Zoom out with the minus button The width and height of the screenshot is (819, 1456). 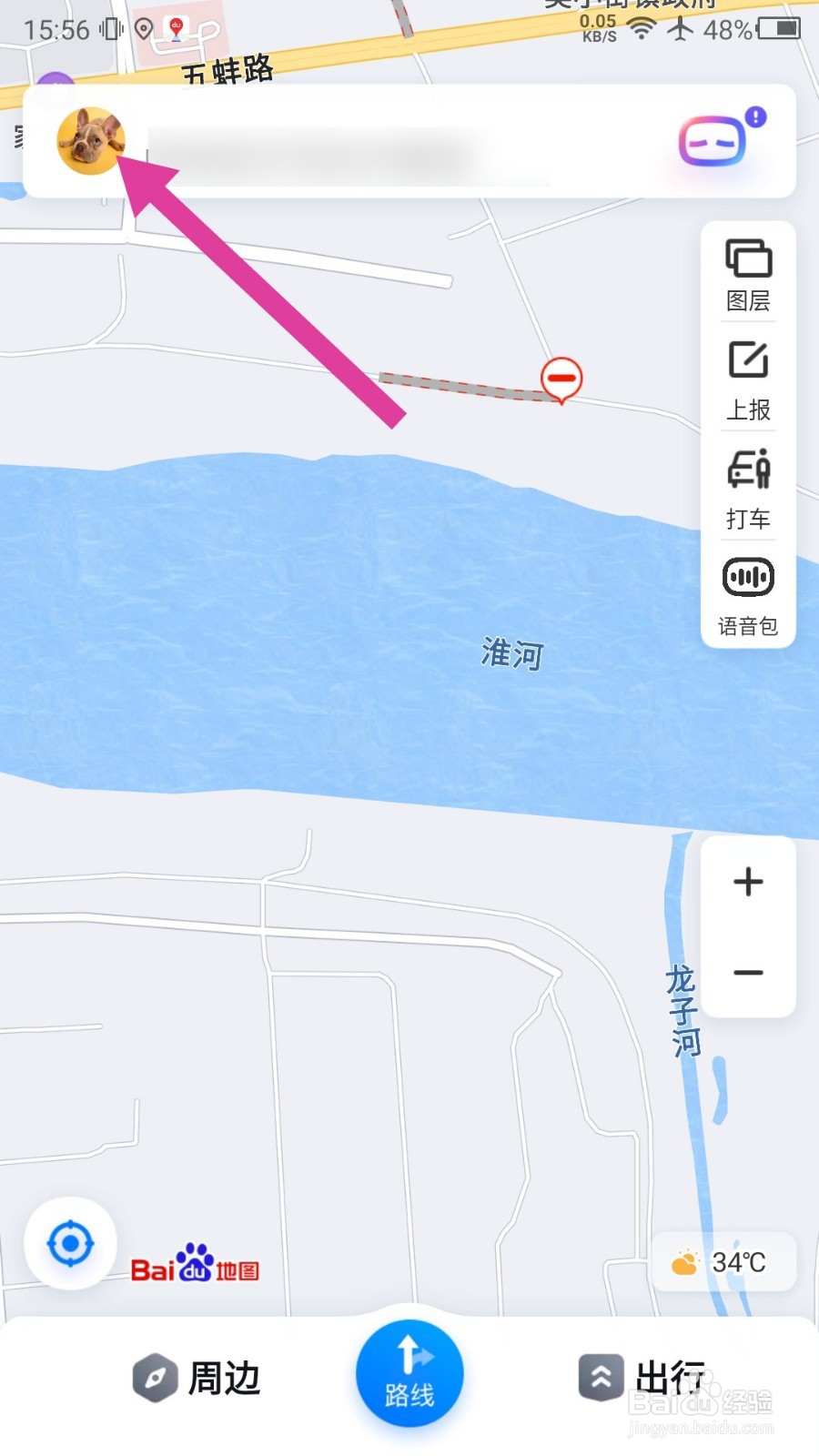click(x=748, y=972)
